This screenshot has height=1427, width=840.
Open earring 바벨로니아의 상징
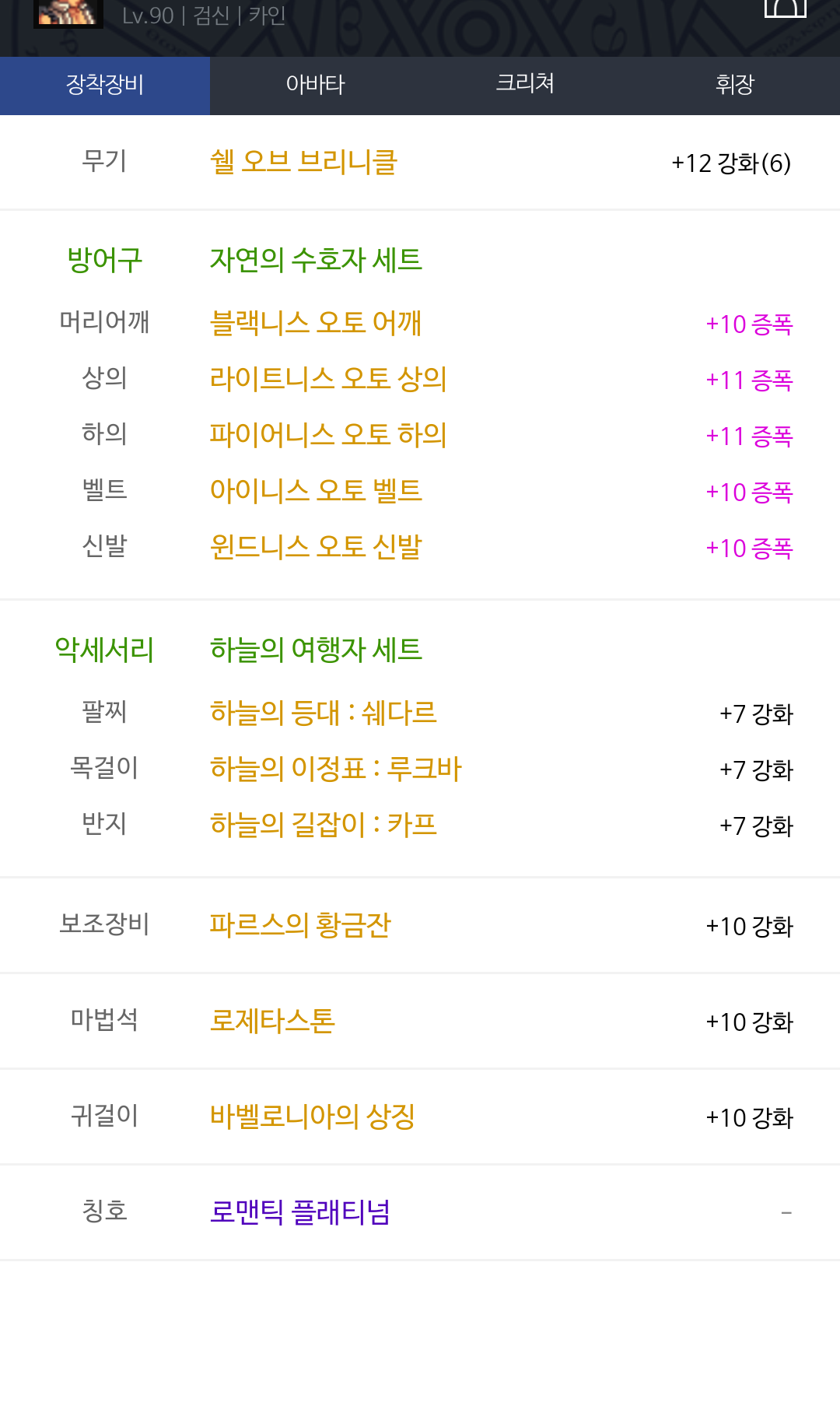tap(312, 1117)
